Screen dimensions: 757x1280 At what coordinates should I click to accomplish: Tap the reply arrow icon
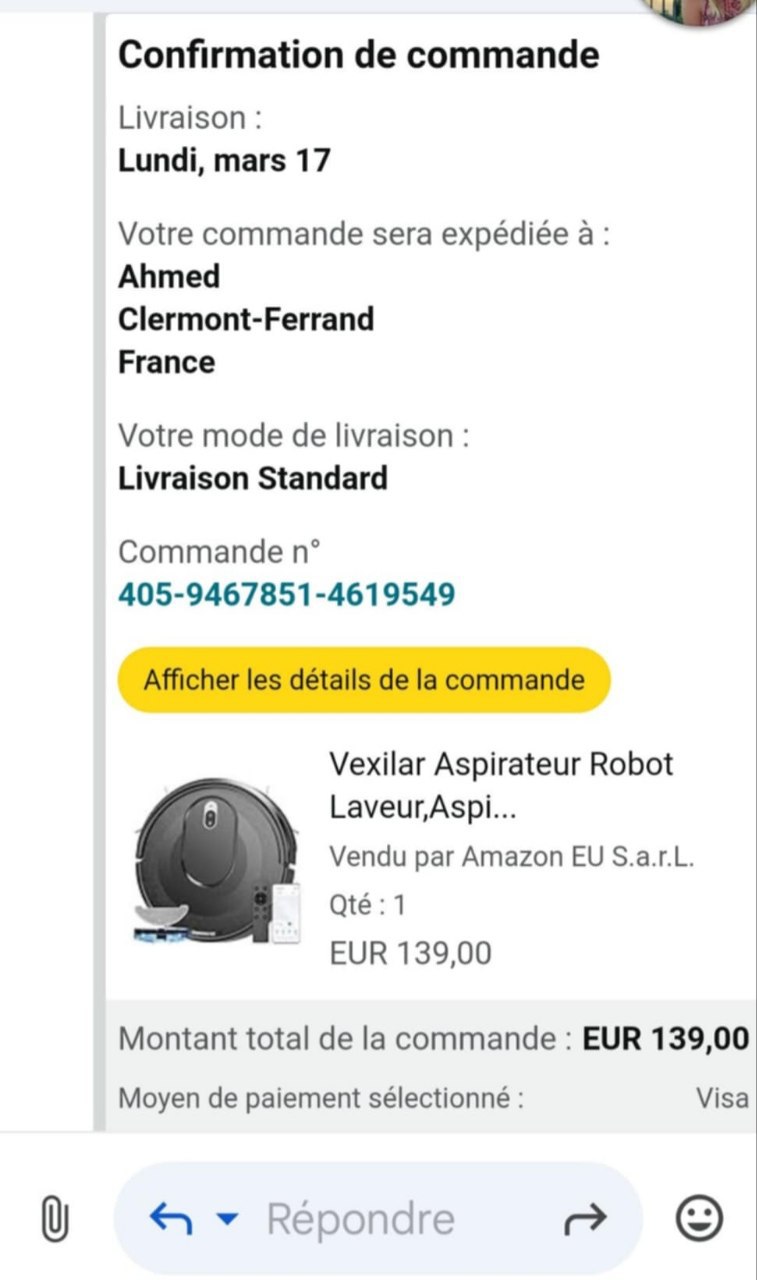(170, 1218)
